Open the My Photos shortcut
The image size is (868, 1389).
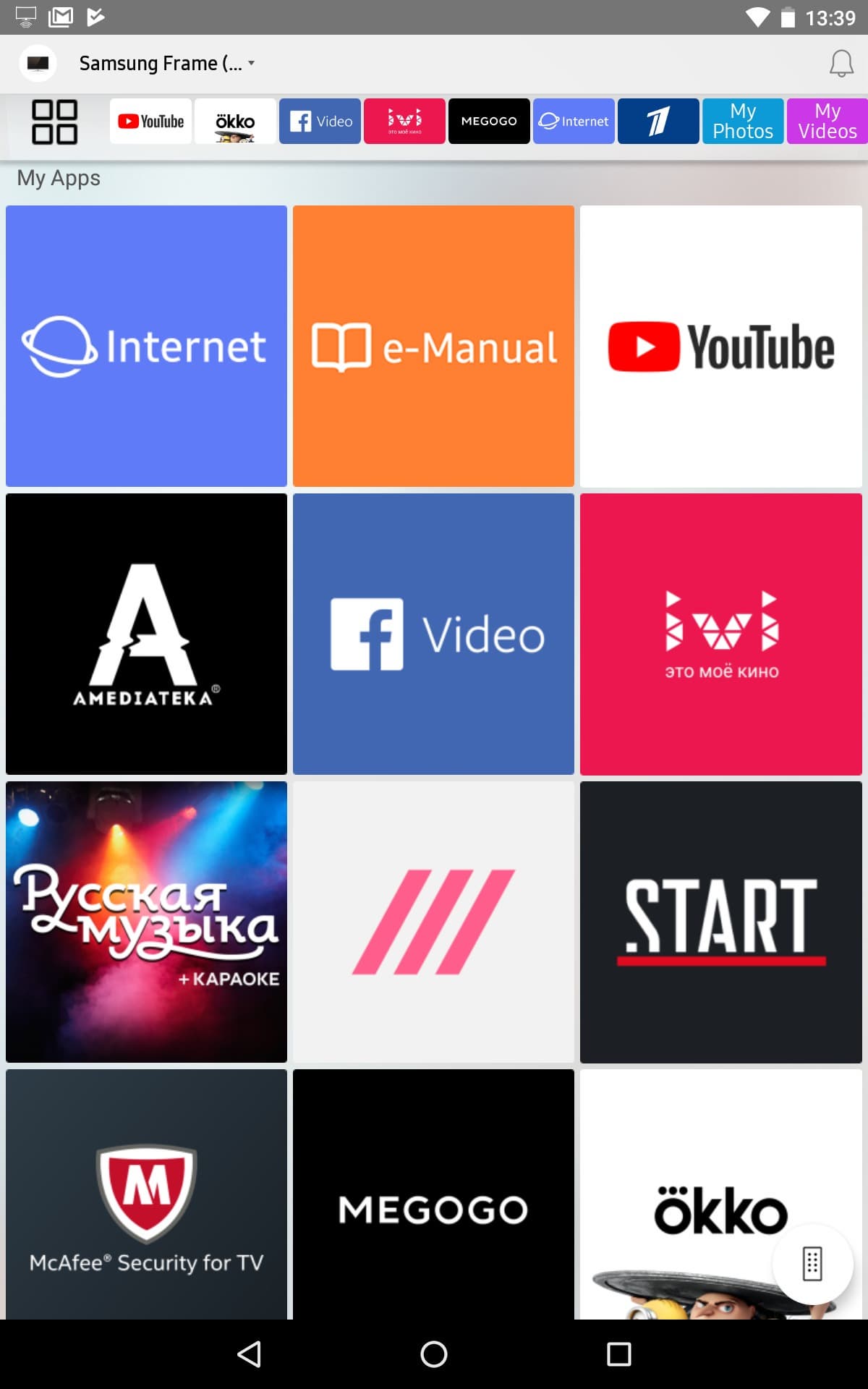[743, 122]
